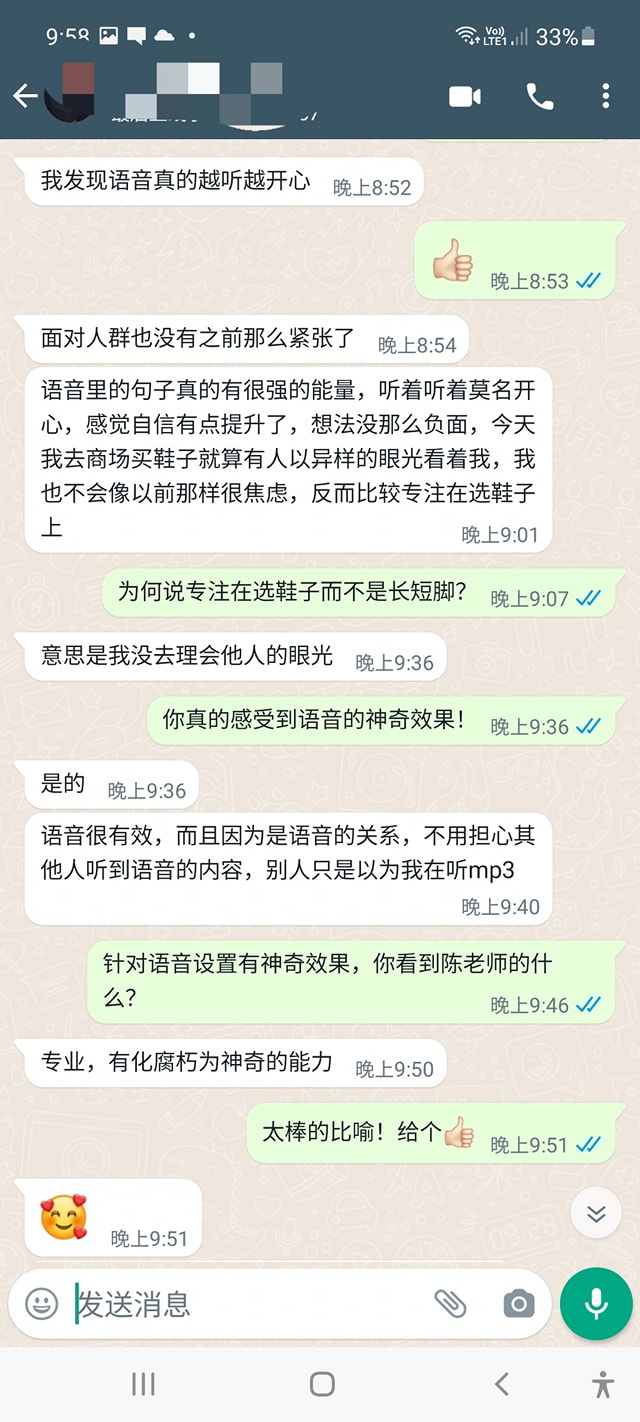
Task: Start a video call with this contact
Action: (x=465, y=96)
